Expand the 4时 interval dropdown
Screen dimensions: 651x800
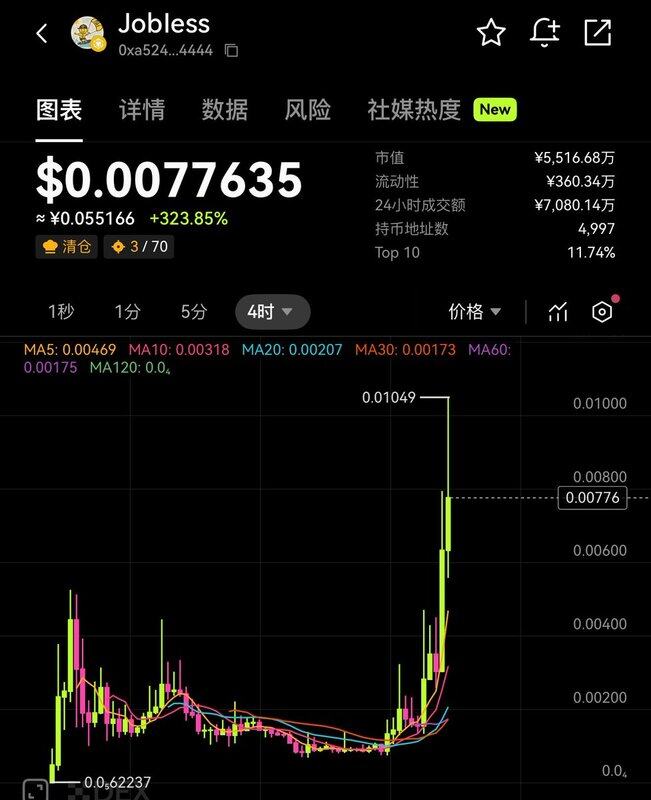[272, 312]
